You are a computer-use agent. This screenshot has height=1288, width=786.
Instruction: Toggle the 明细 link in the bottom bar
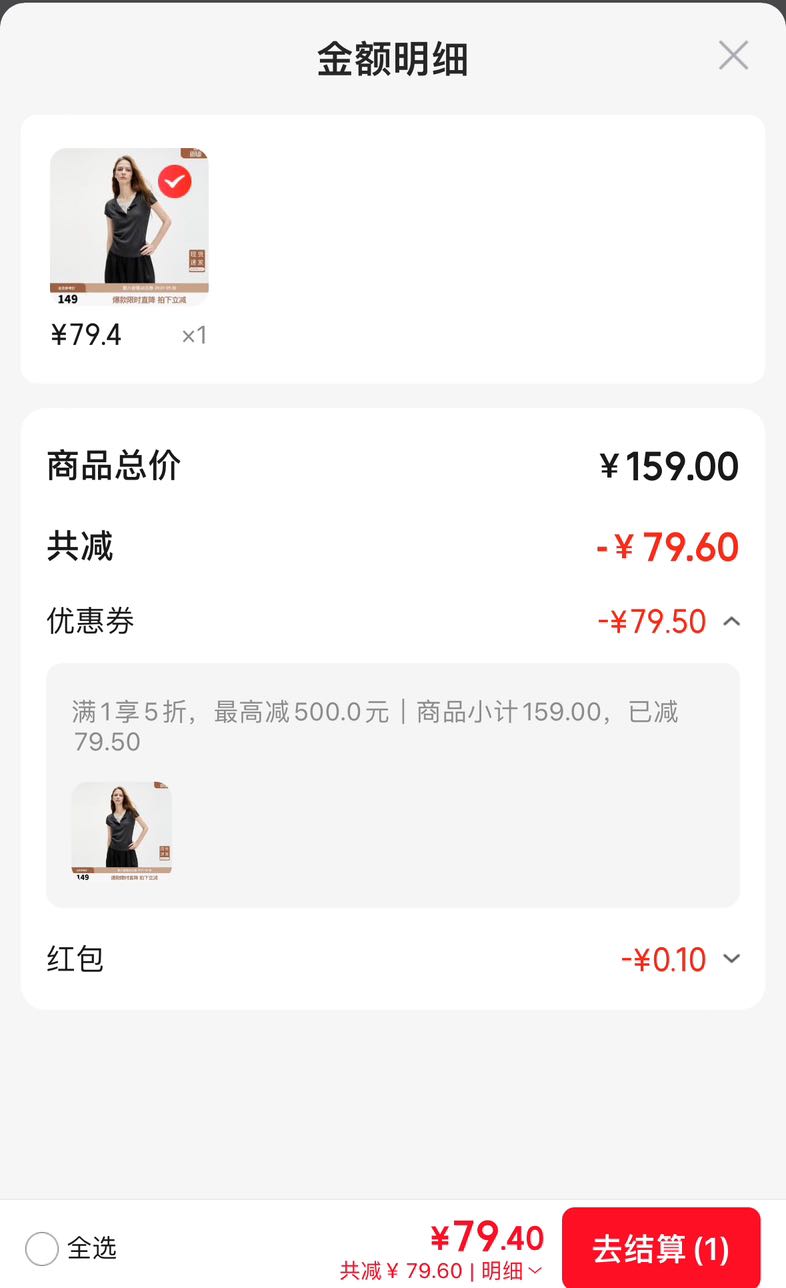(512, 1271)
